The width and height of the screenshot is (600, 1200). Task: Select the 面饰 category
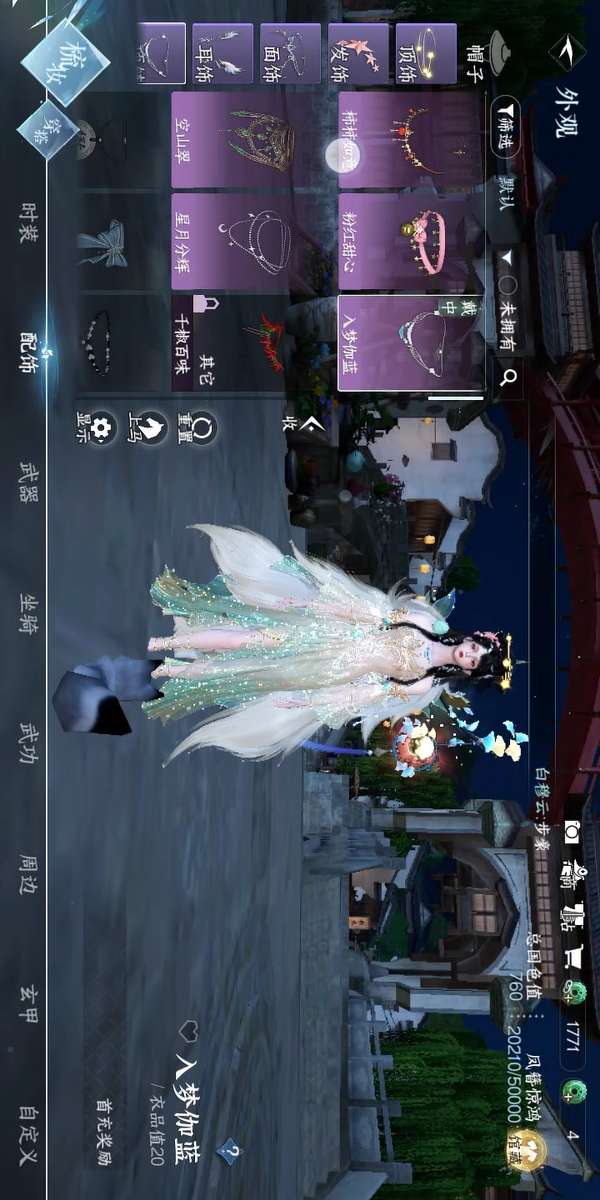(290, 53)
